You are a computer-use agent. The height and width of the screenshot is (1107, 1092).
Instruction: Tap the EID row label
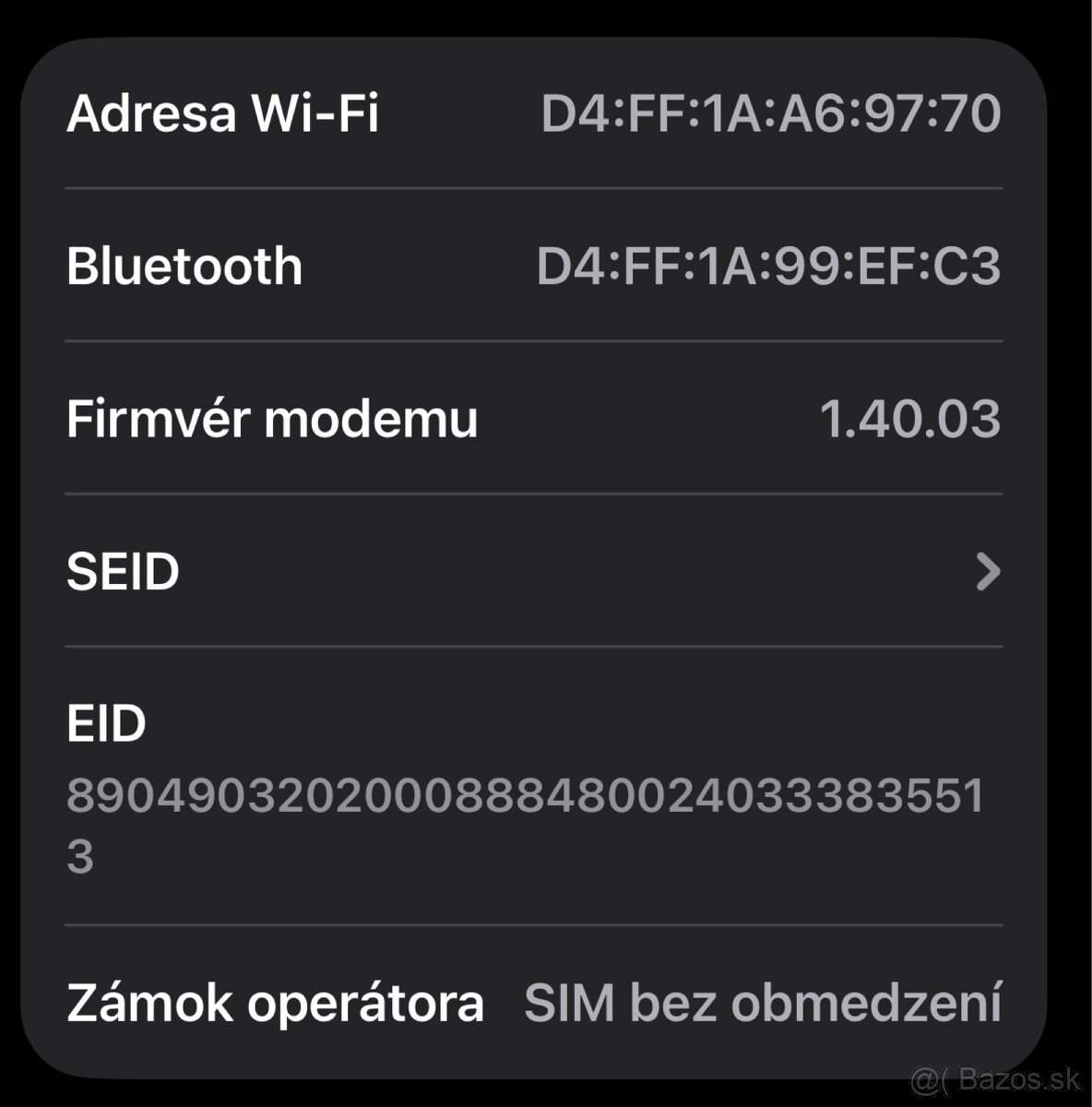(x=103, y=725)
